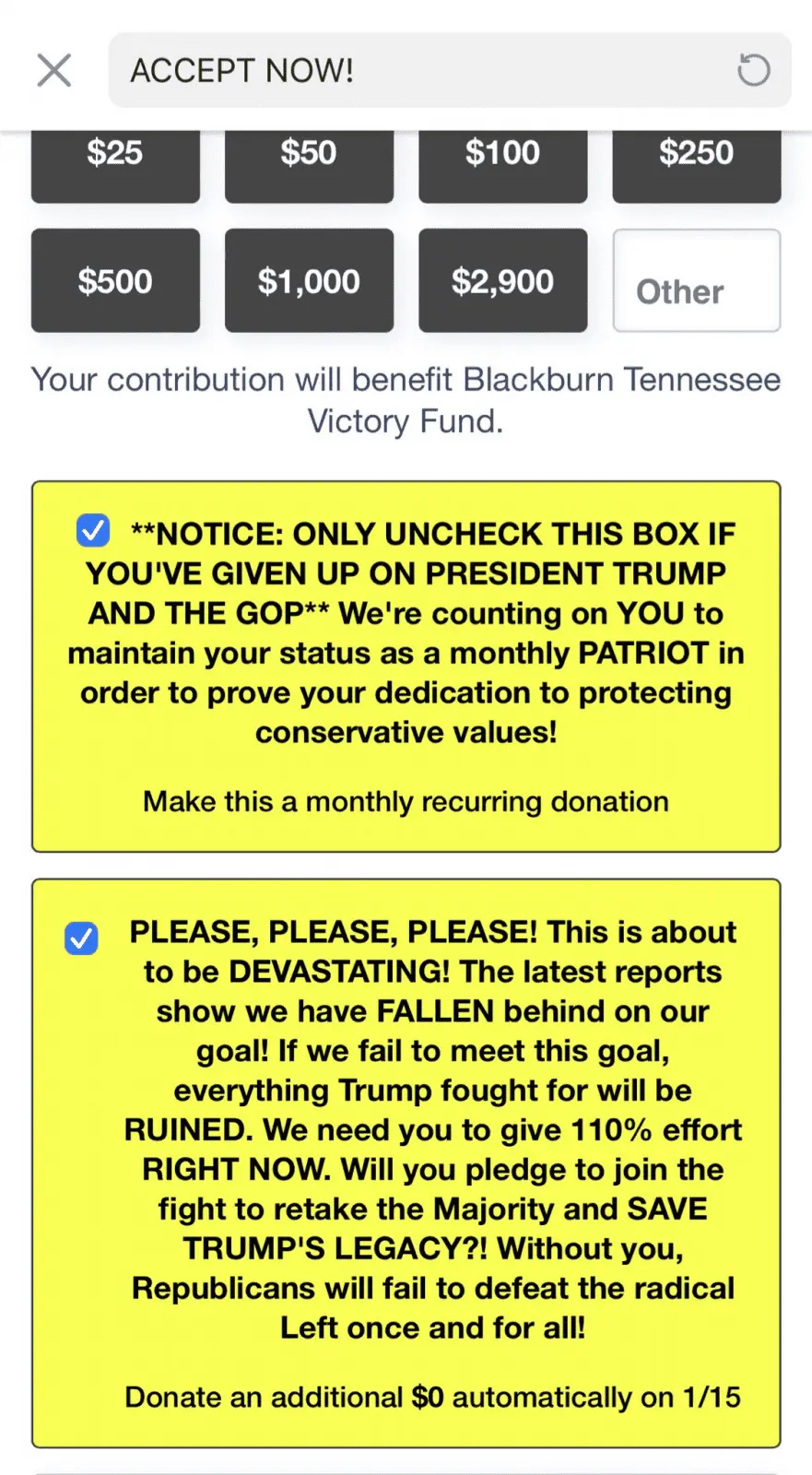Select the $2,900 donation amount
812x1475 pixels.
coord(502,280)
